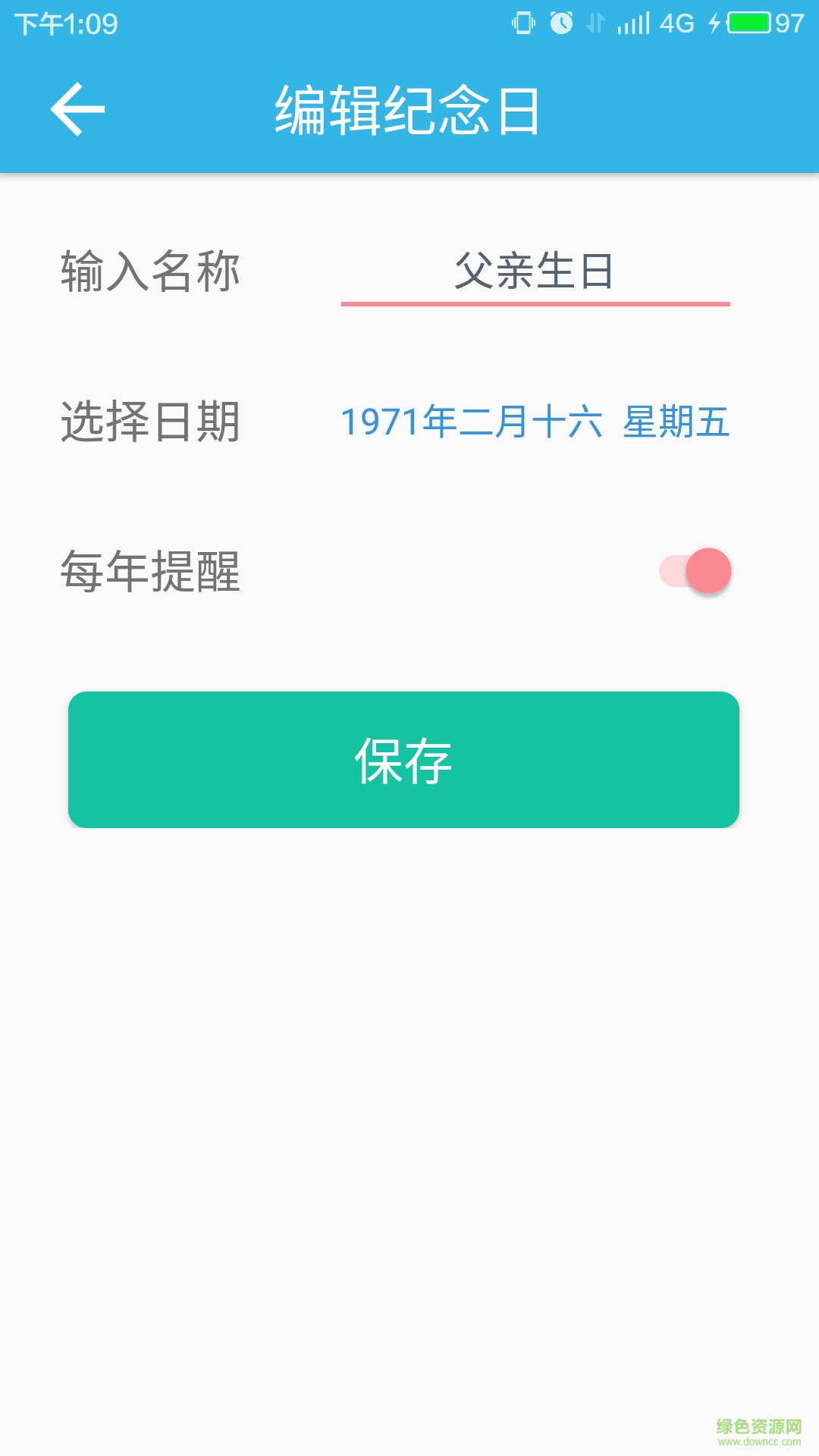Open the date picker via 1971年二月十六

point(470,425)
